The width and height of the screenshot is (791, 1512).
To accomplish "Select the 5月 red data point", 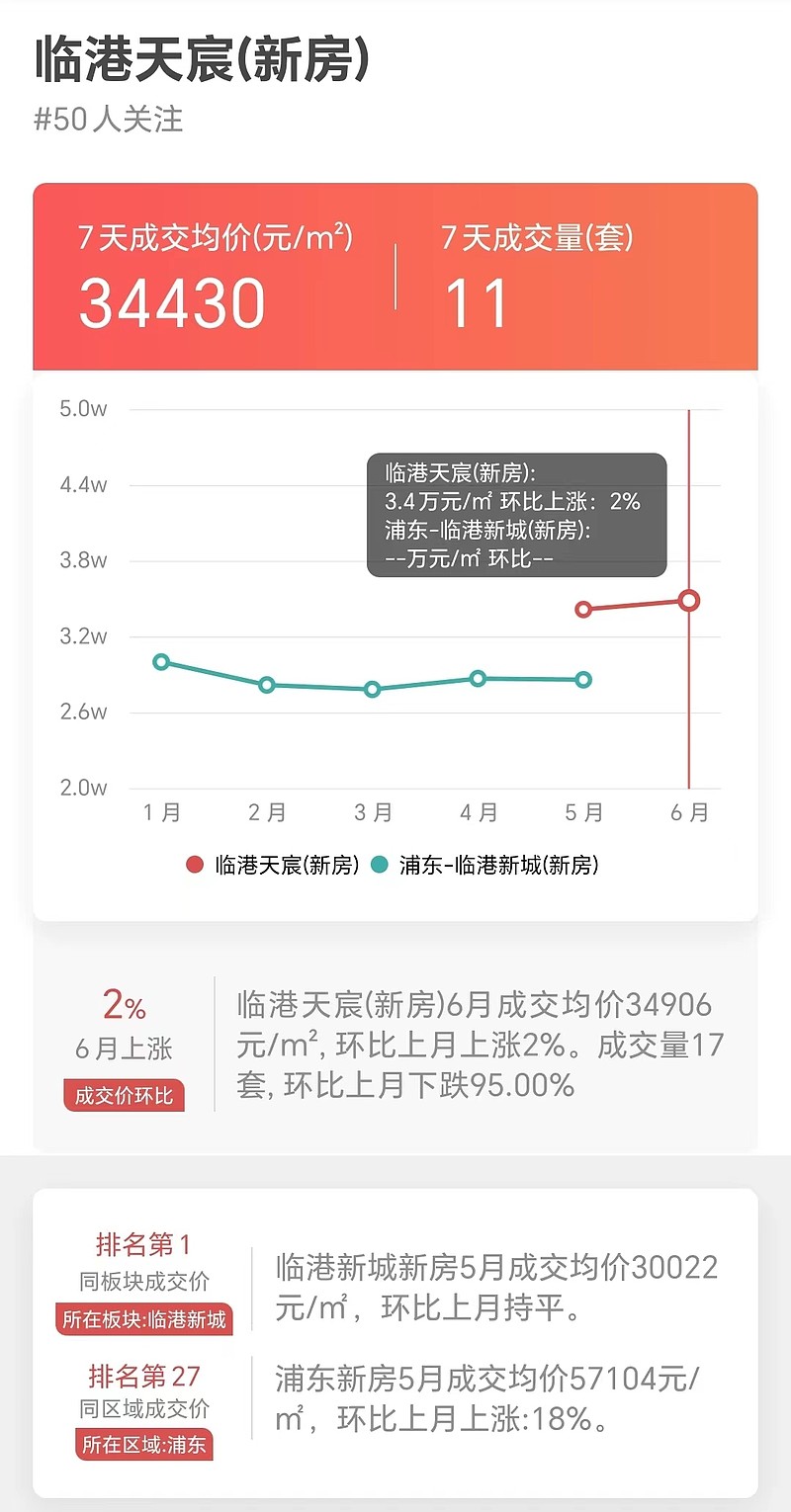I will click(583, 609).
